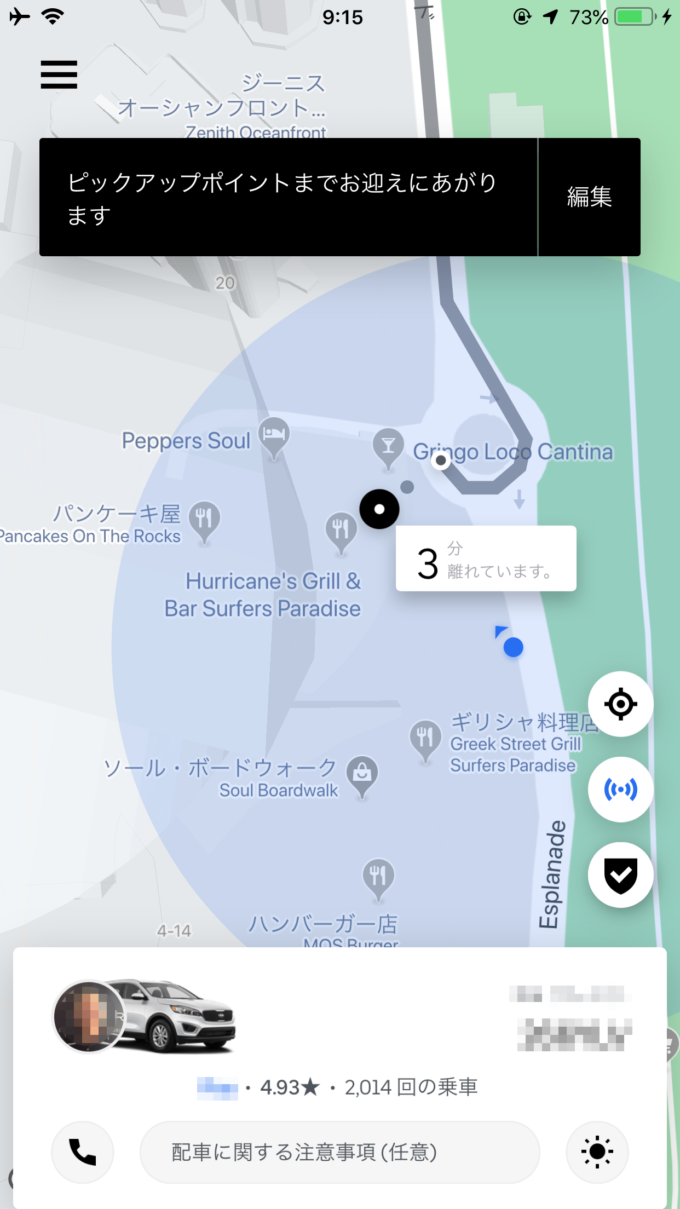This screenshot has height=1209, width=680.
Task: Select the Soul Boardwalk shopping marker
Action: pyautogui.click(x=361, y=773)
